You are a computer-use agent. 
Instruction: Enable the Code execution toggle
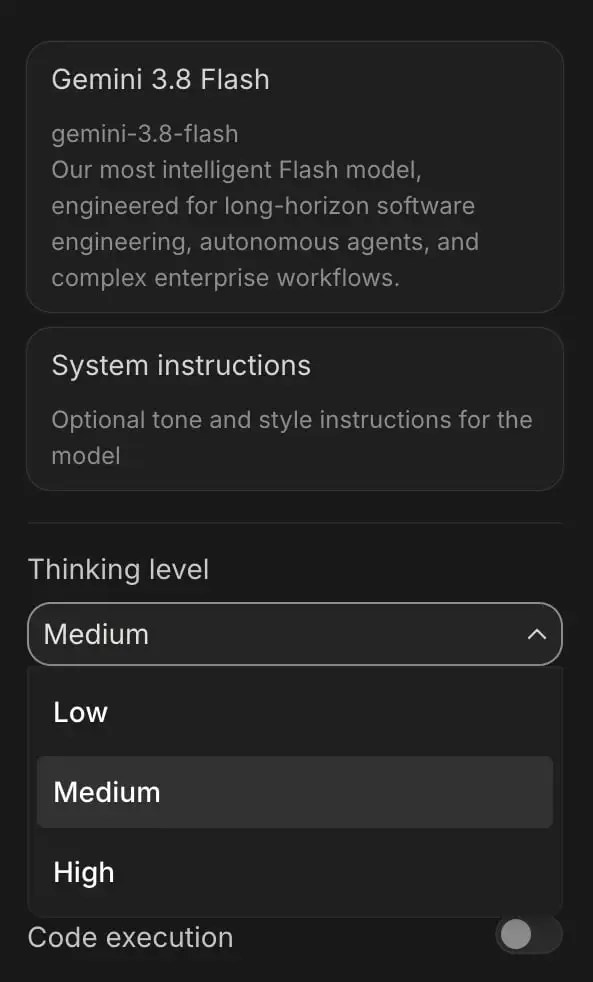(529, 936)
